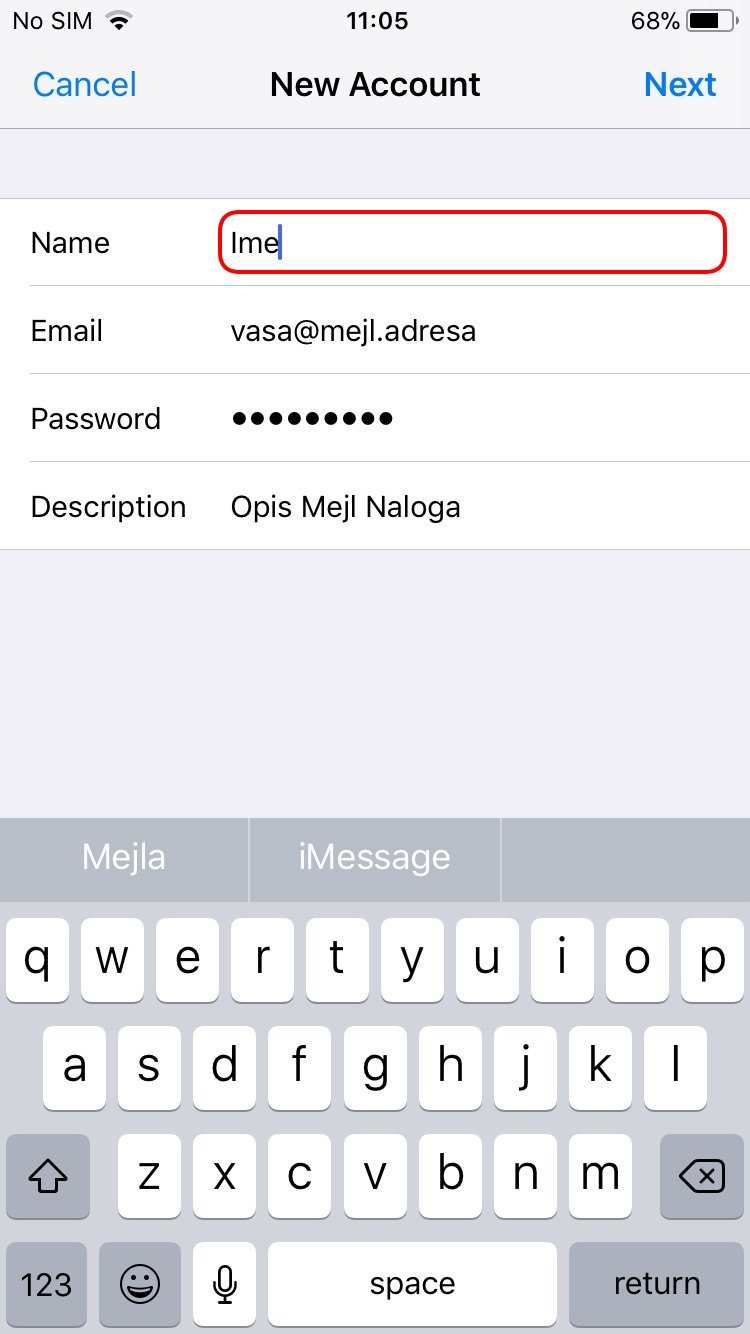Cancel new account setup
This screenshot has width=750, height=1334.
point(85,85)
